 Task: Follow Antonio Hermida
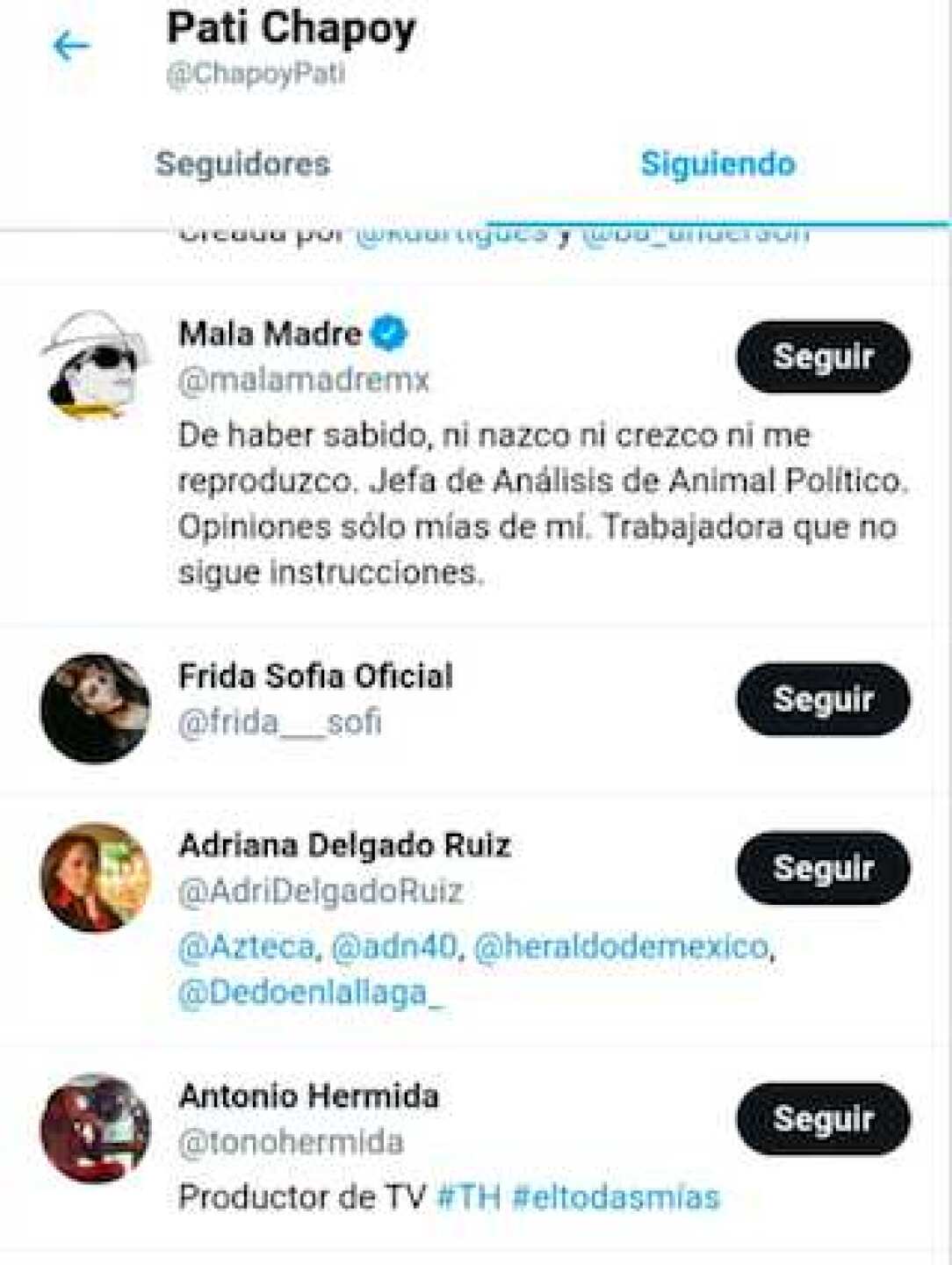tap(822, 1119)
